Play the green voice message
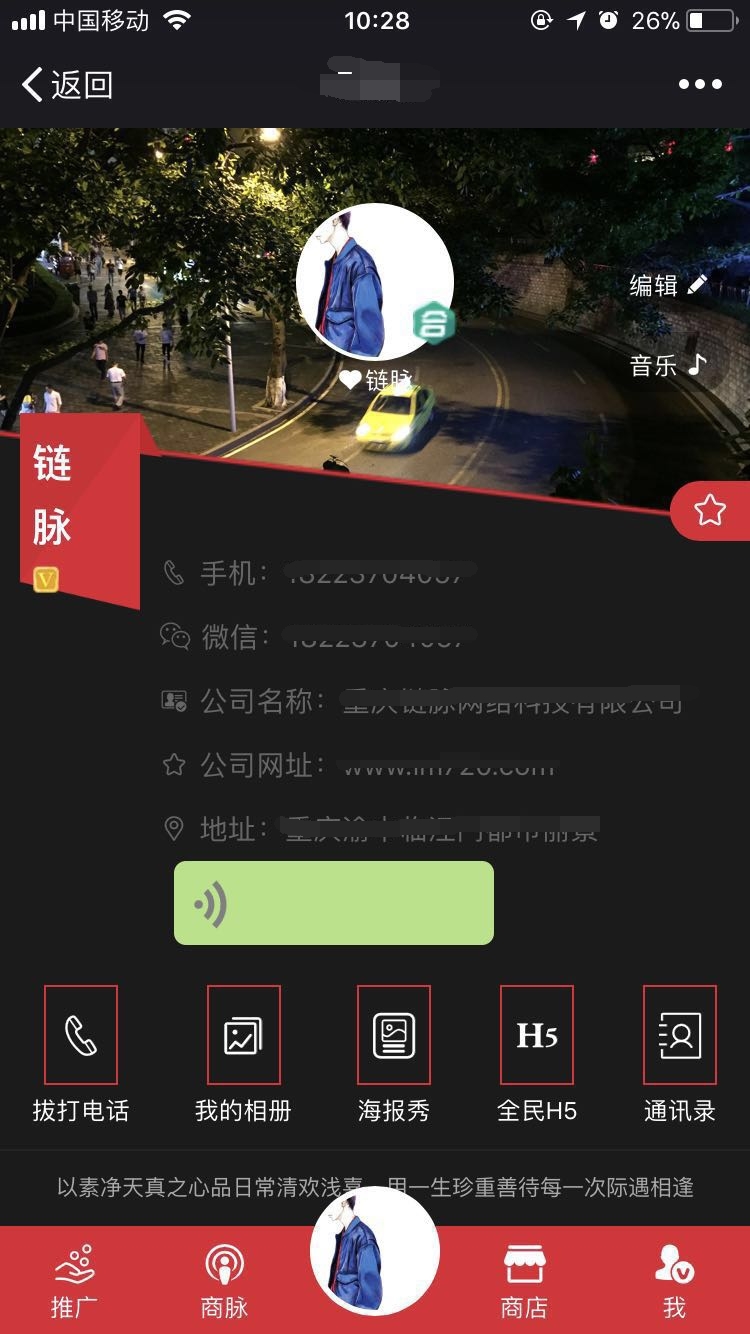This screenshot has height=1334, width=750. 333,903
